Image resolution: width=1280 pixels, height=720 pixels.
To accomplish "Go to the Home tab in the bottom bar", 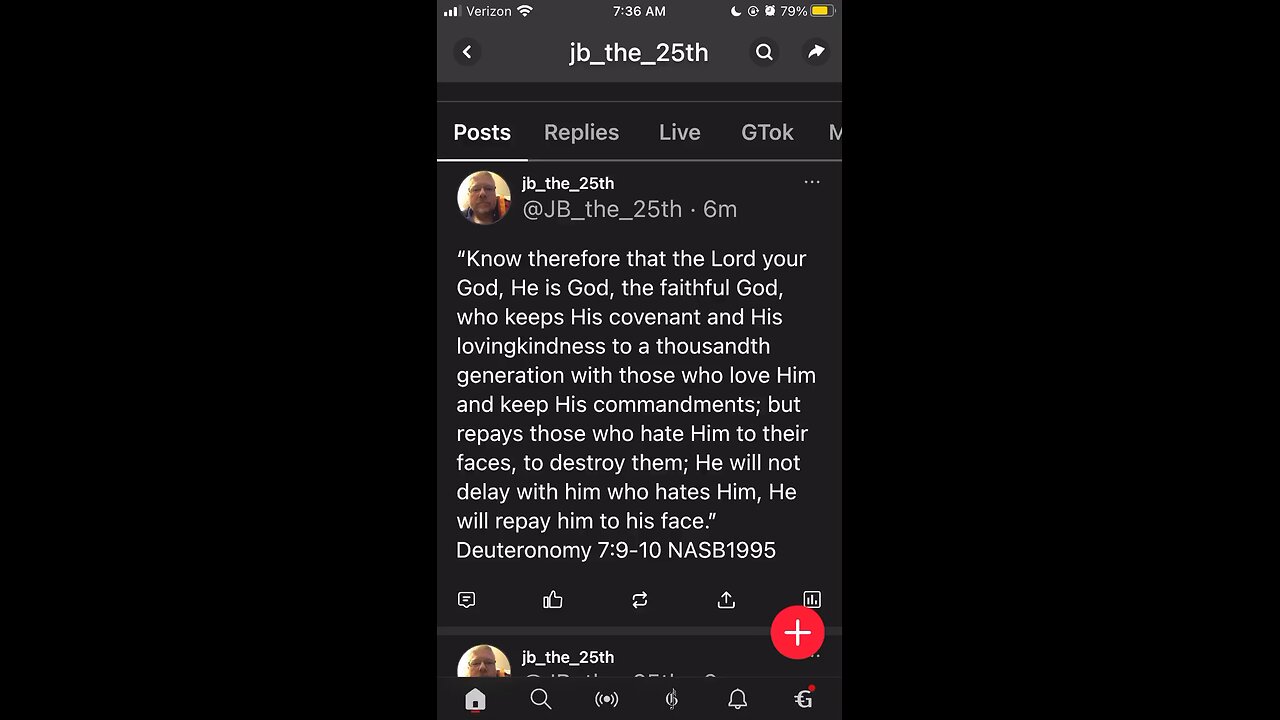I will [475, 700].
